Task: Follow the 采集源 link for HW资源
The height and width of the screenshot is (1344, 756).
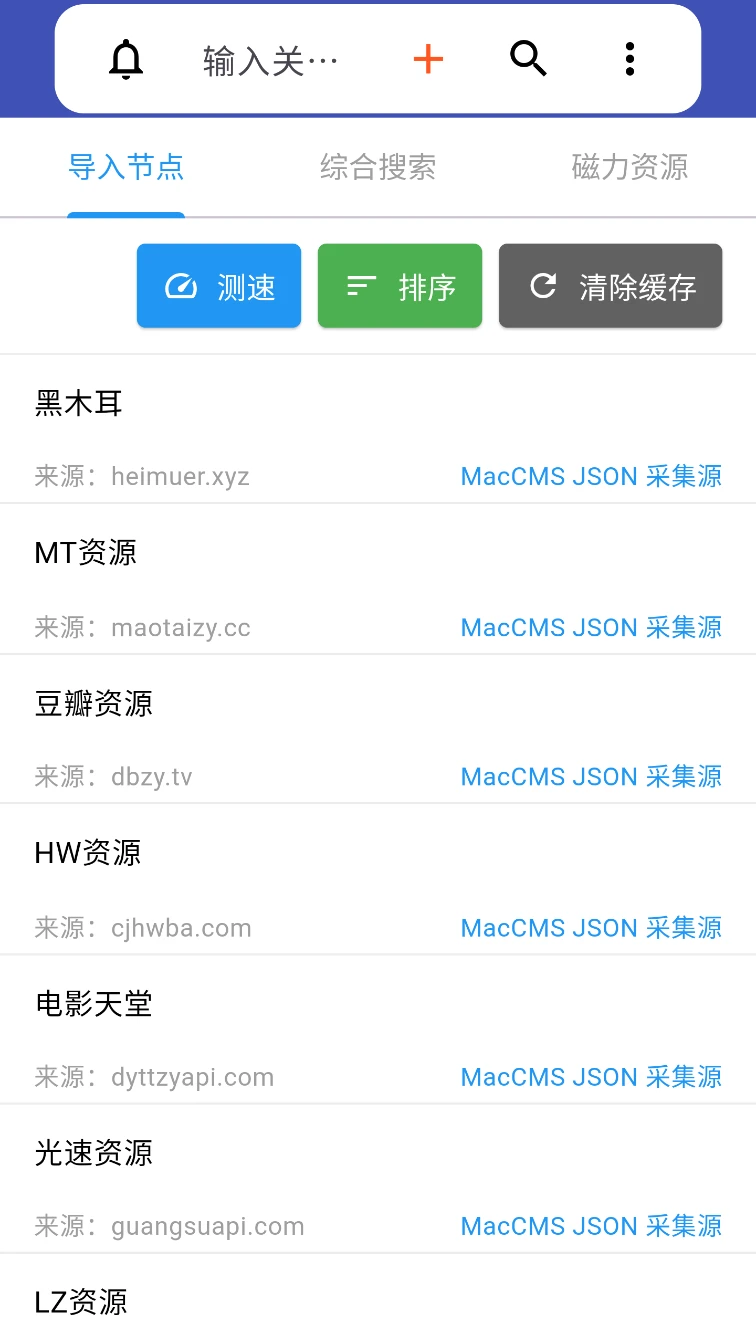Action: 591,927
